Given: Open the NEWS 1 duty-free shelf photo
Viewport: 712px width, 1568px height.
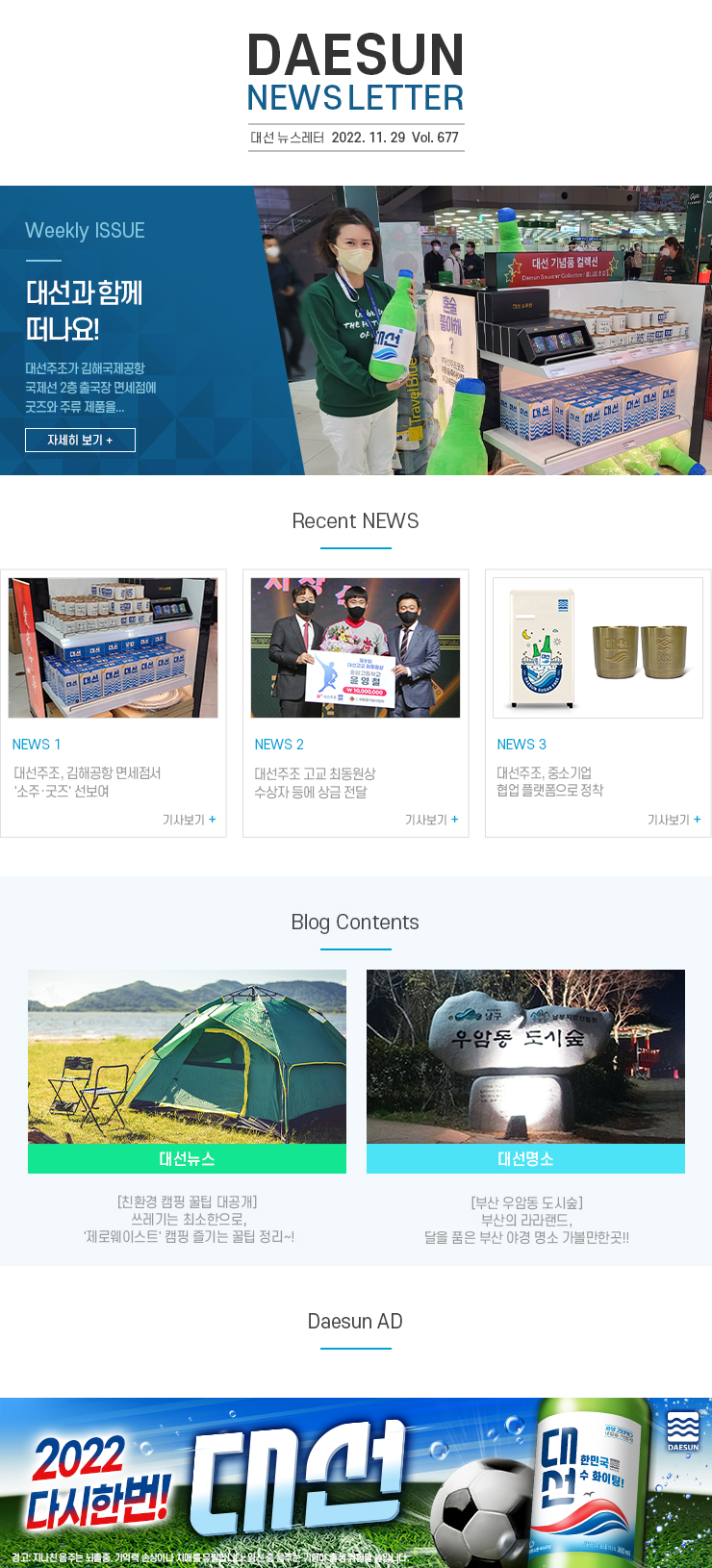Looking at the screenshot, I should [x=114, y=647].
